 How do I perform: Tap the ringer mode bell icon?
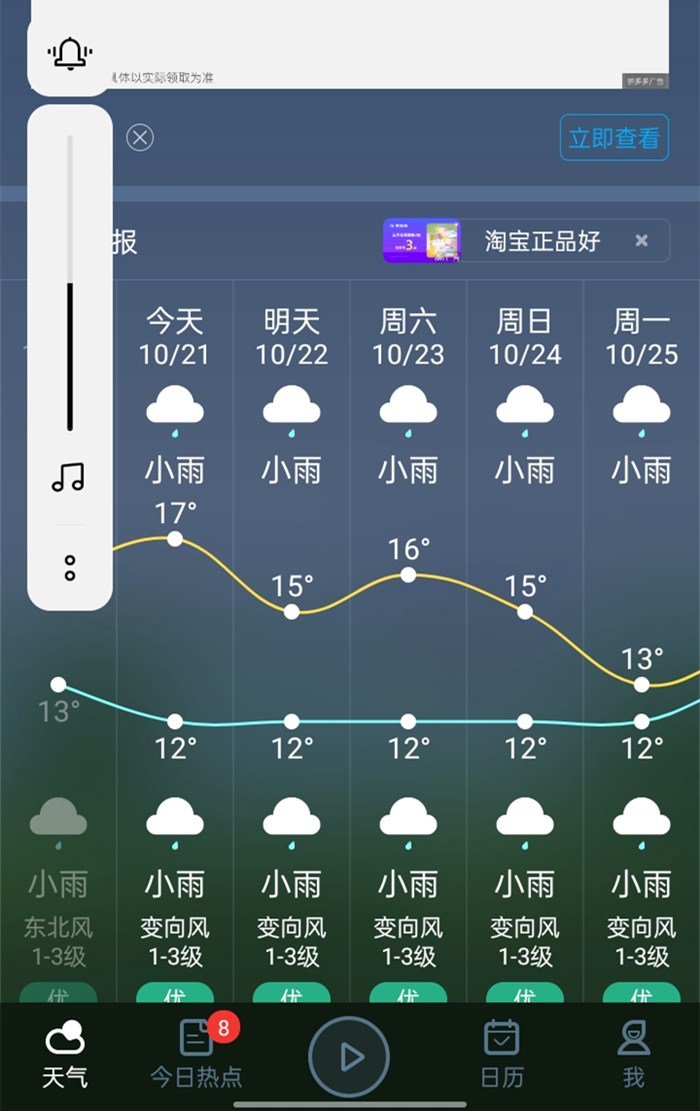[70, 54]
